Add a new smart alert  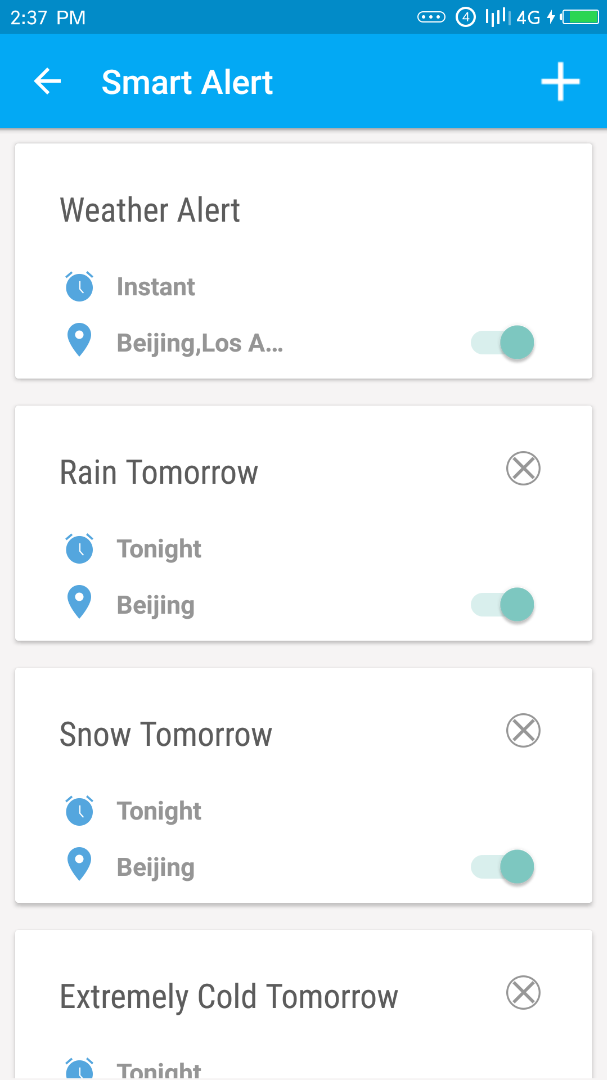pos(560,82)
